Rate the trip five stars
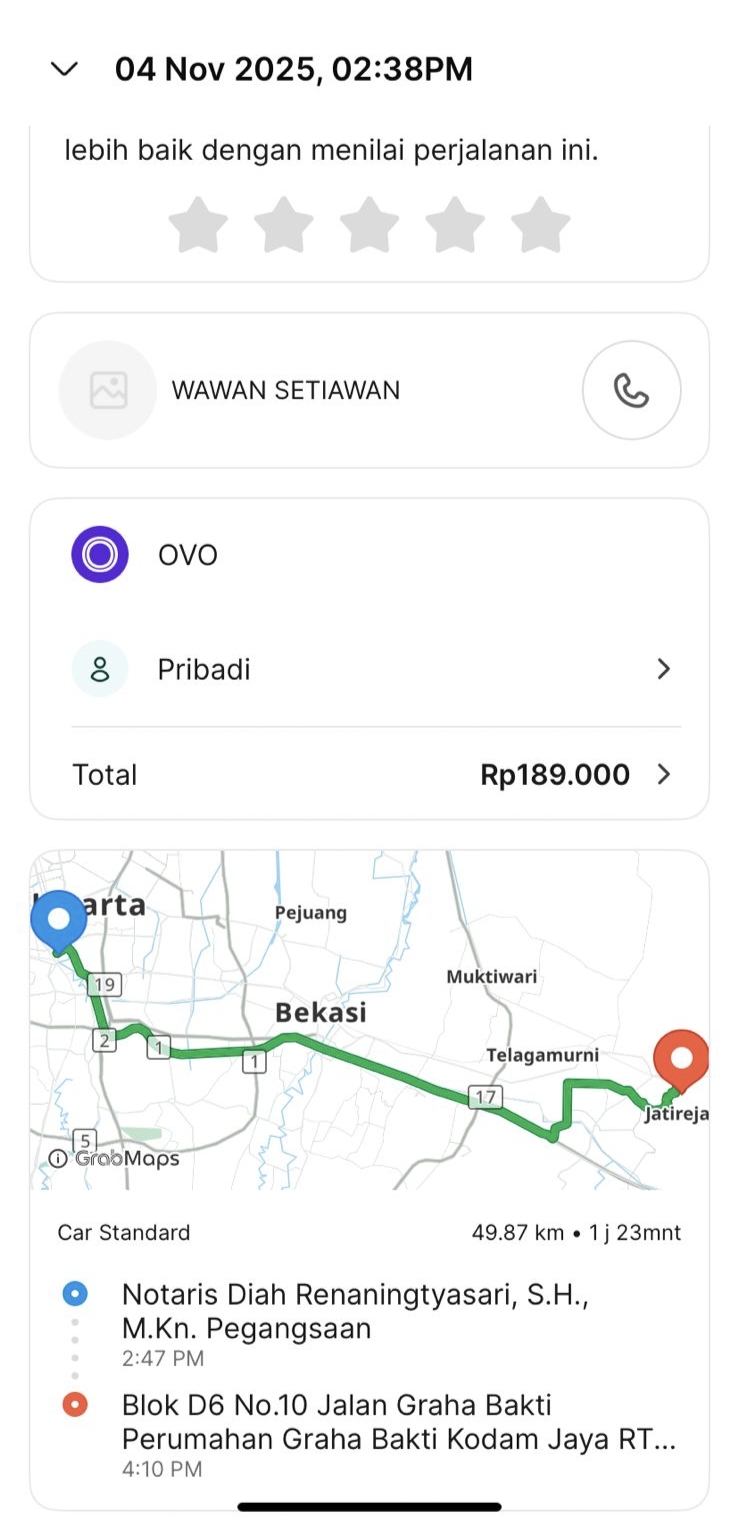736x1524 pixels. click(540, 224)
